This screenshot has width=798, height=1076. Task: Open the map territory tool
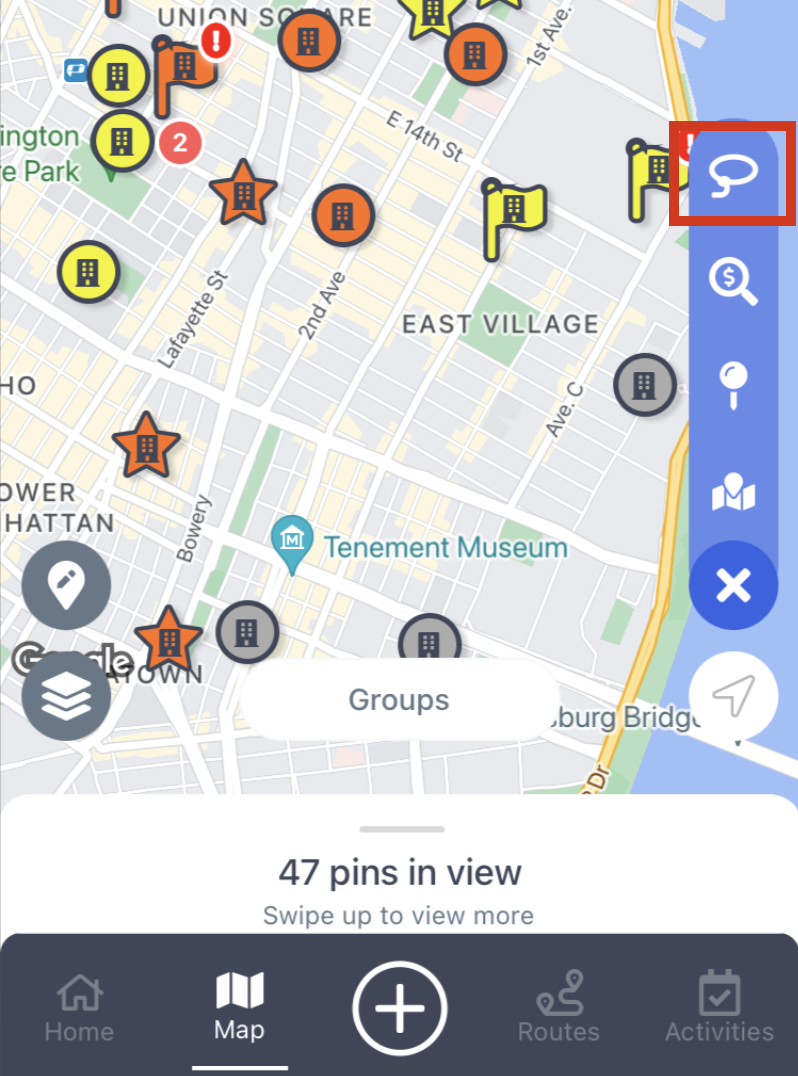tap(733, 493)
